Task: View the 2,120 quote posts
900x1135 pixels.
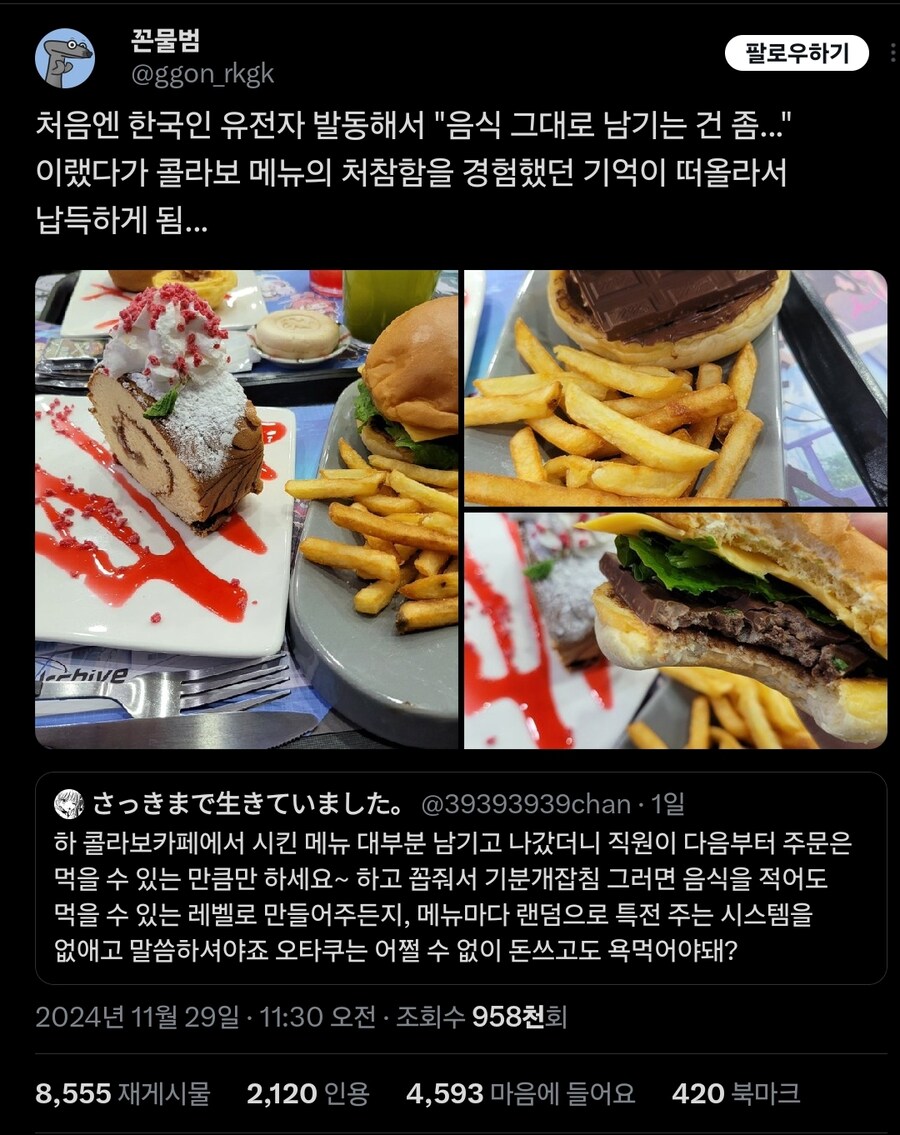Action: 308,1094
